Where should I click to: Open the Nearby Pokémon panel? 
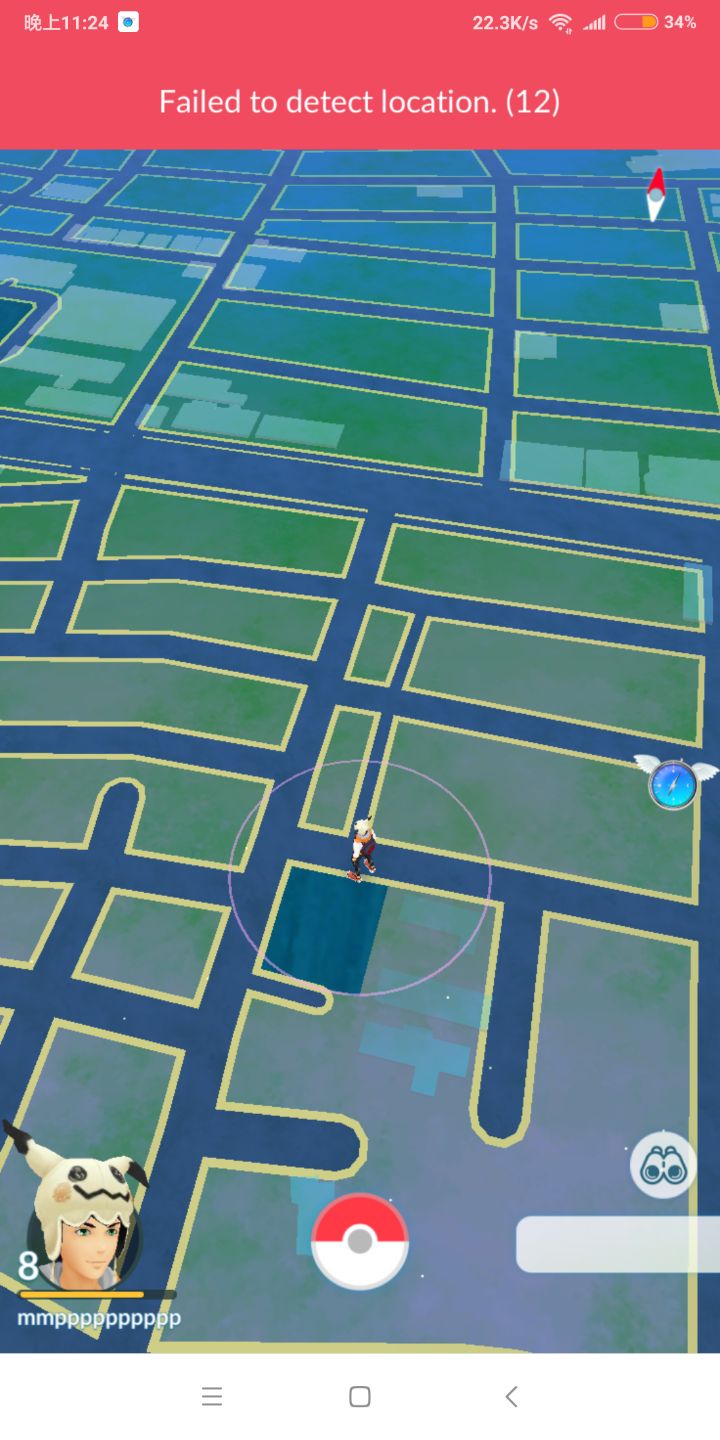[x=618, y=1244]
